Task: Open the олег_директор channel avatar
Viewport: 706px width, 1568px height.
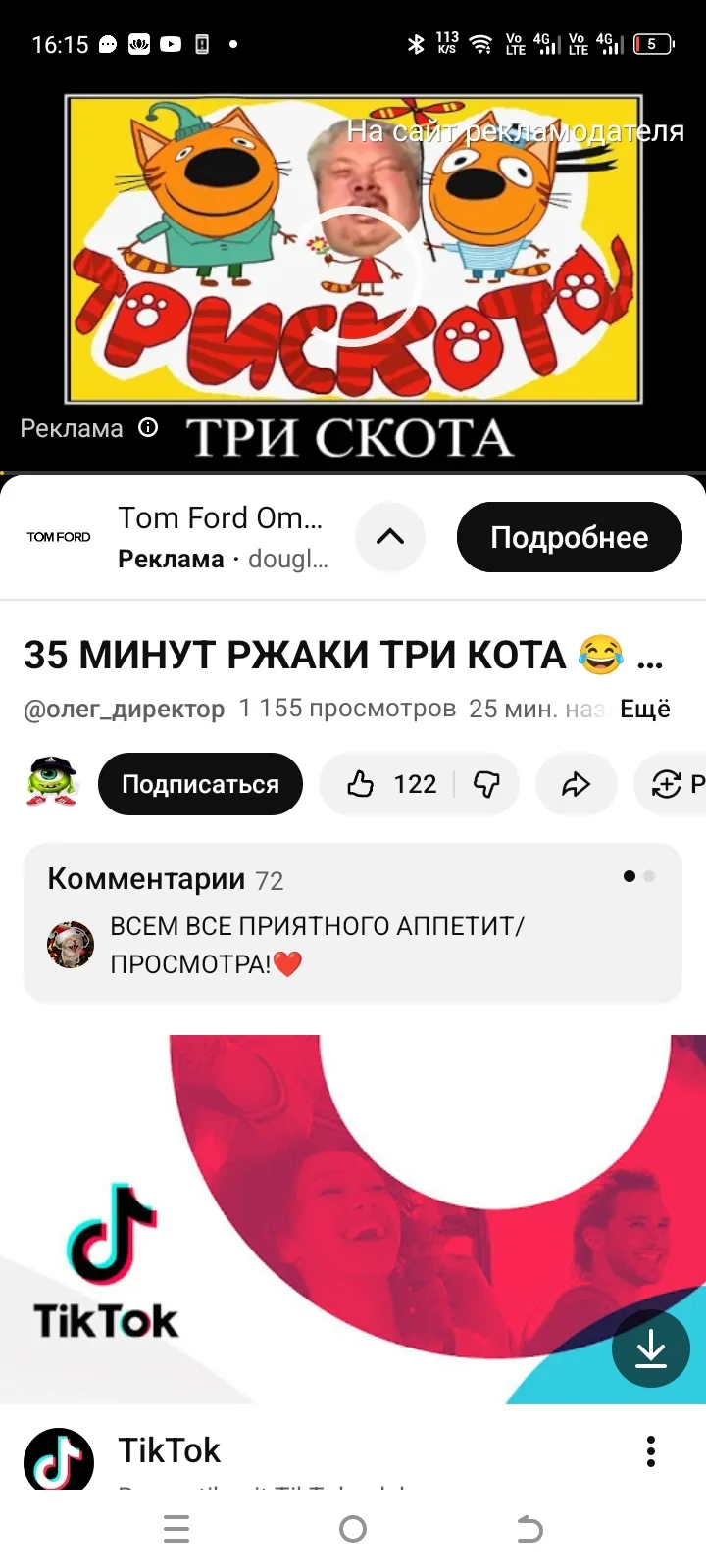Action: point(52,783)
